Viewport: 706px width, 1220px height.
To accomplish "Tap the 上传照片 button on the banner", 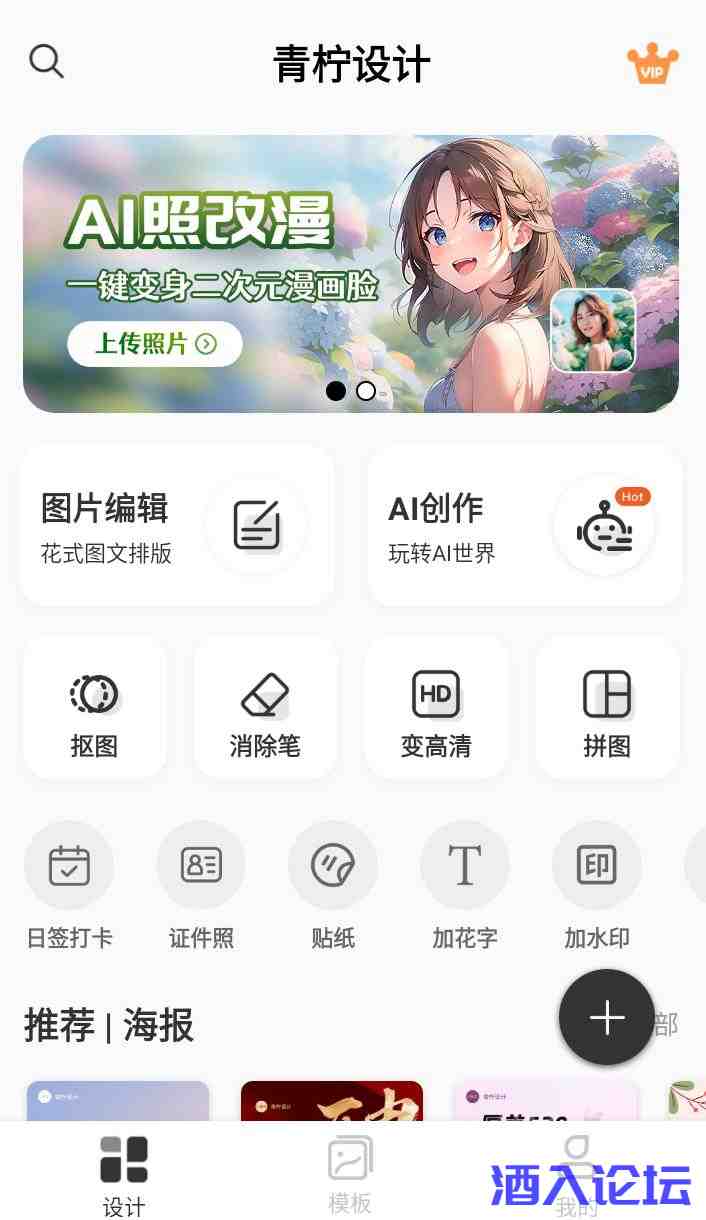I will click(x=155, y=344).
